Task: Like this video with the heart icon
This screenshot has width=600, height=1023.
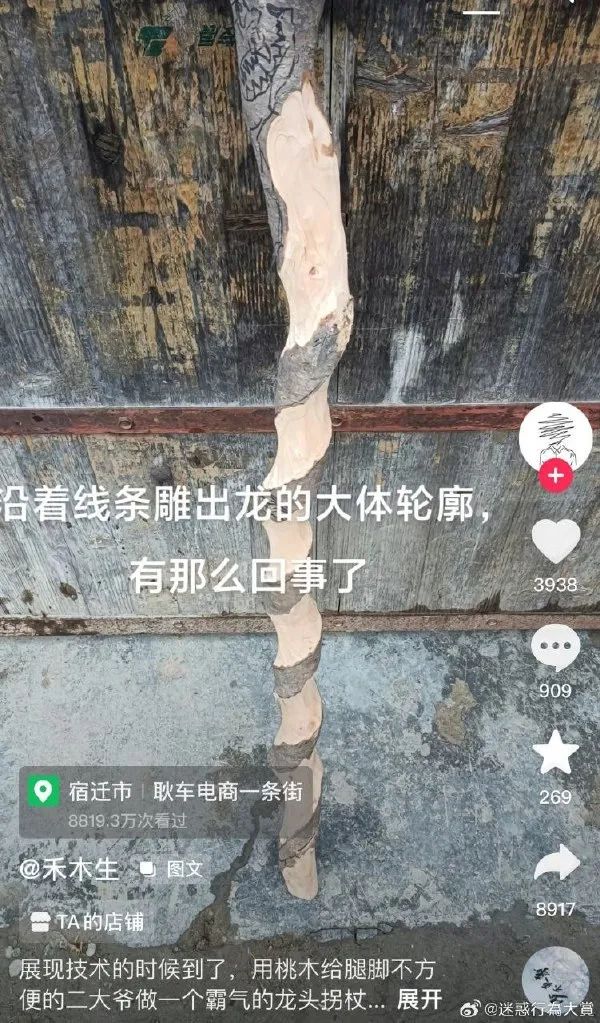Action: pyautogui.click(x=555, y=541)
